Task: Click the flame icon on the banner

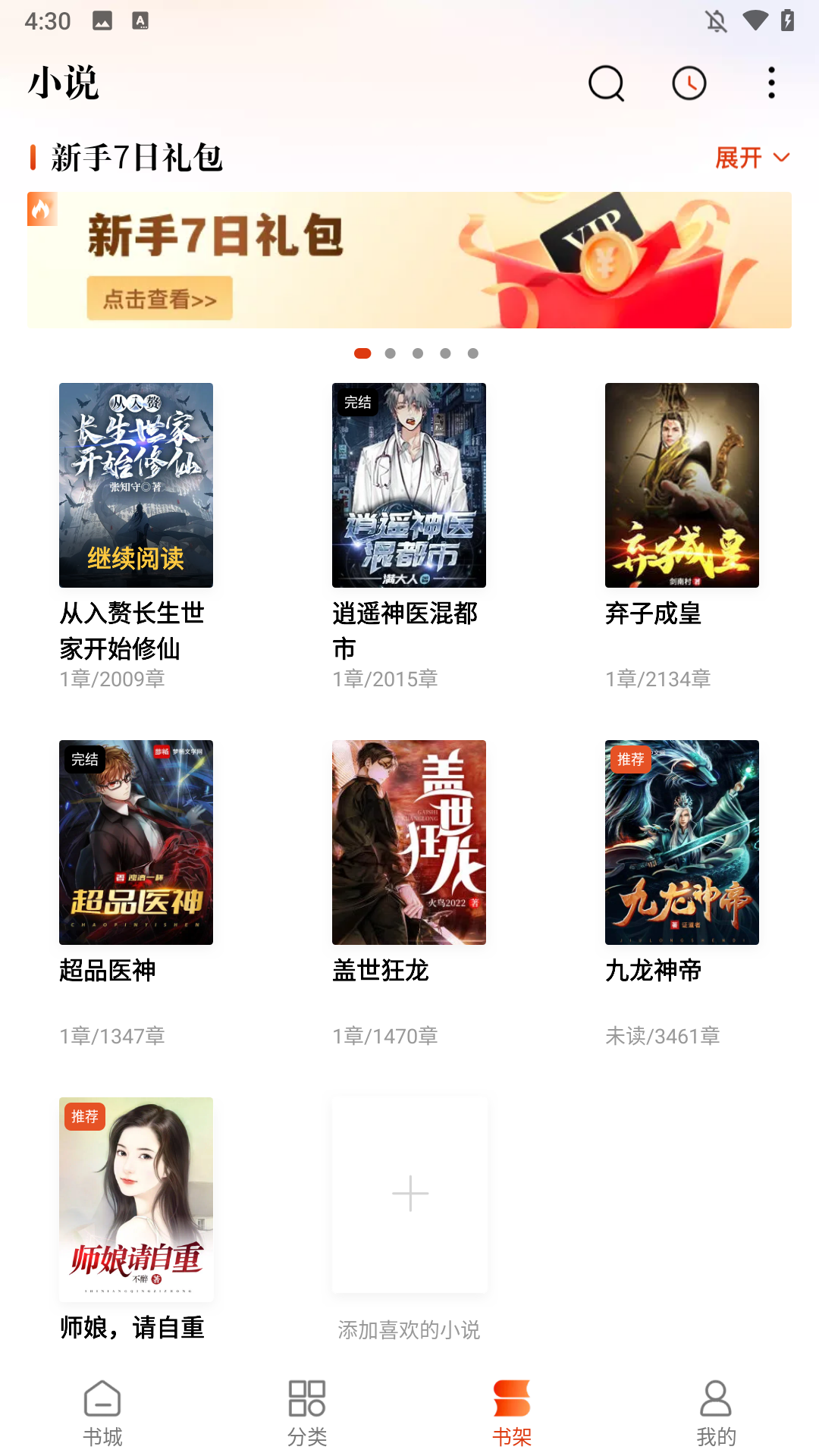Action: pyautogui.click(x=42, y=209)
